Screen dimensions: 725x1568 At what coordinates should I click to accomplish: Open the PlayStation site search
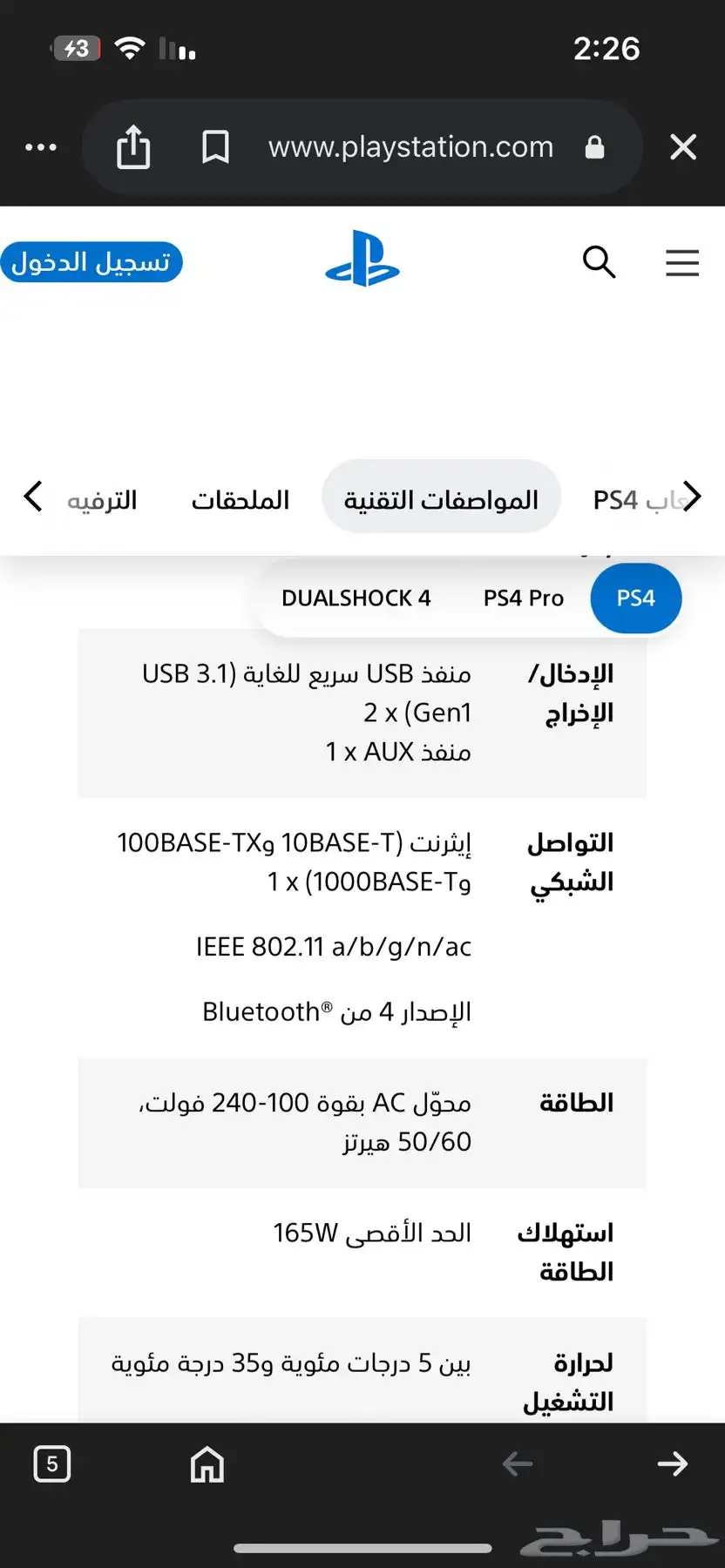click(600, 261)
